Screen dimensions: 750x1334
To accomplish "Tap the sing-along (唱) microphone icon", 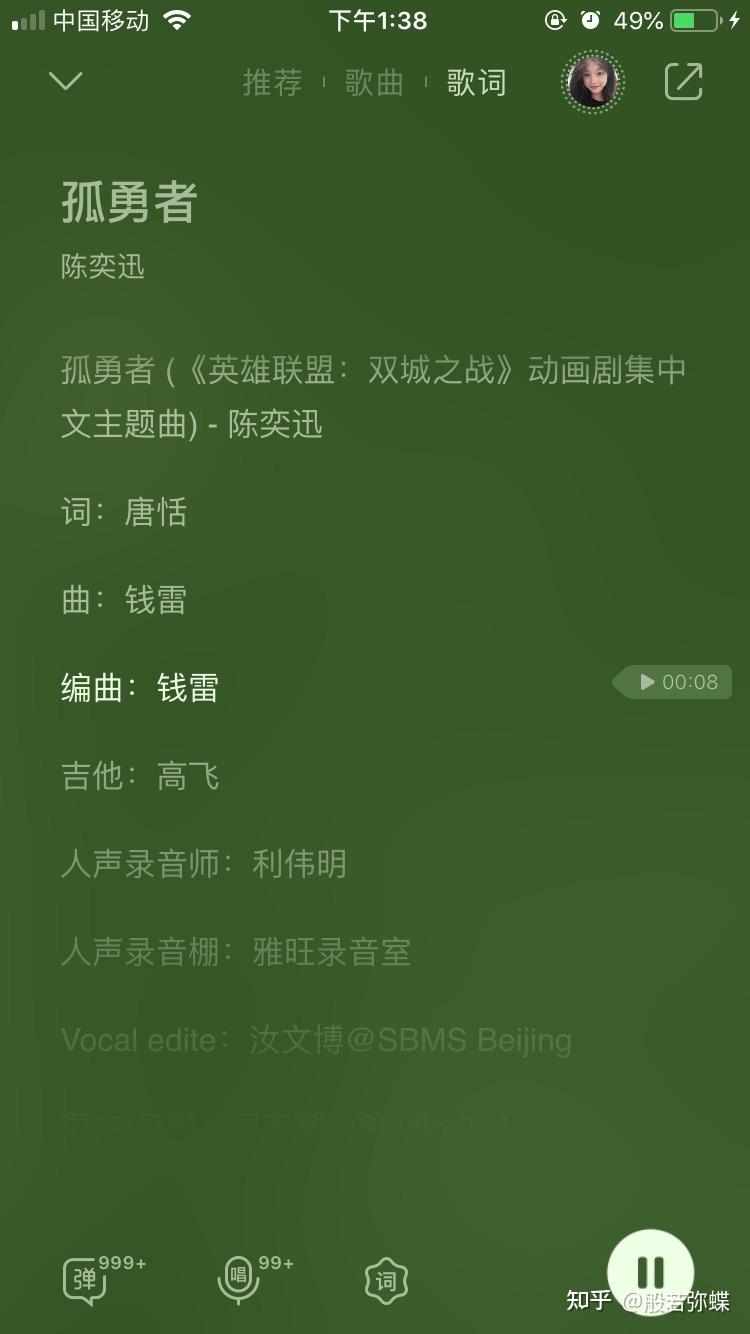I will (237, 1280).
